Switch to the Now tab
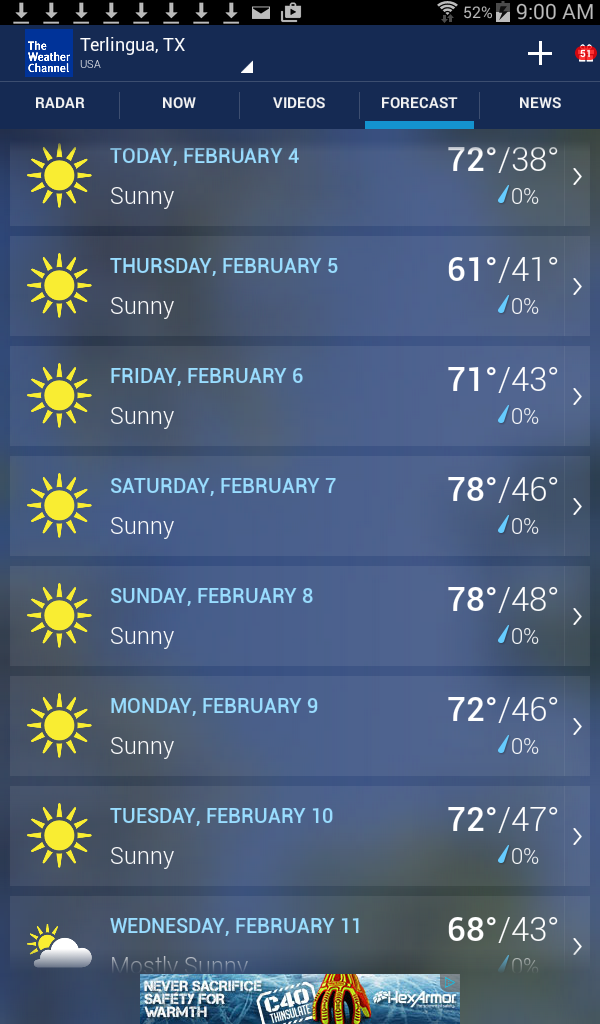The image size is (600, 1024). [179, 103]
